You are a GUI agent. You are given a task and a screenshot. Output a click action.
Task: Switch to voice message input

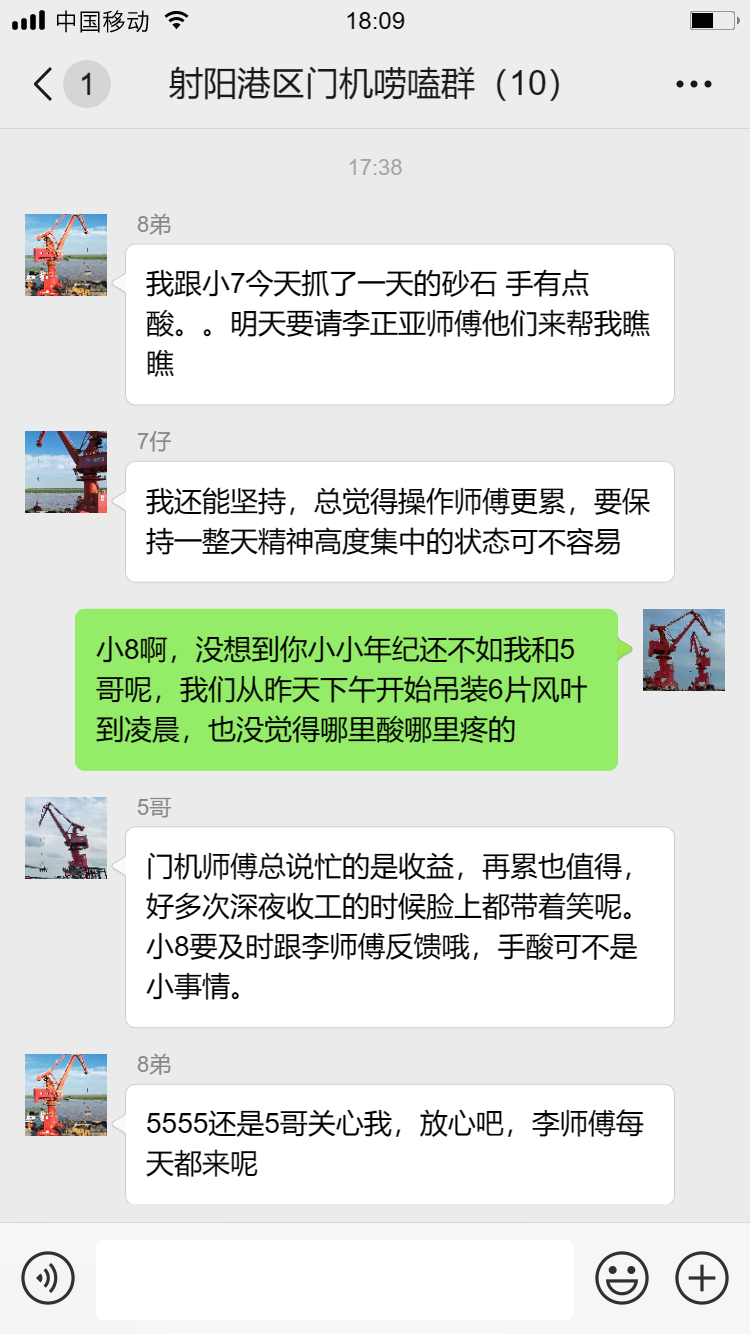point(48,1277)
